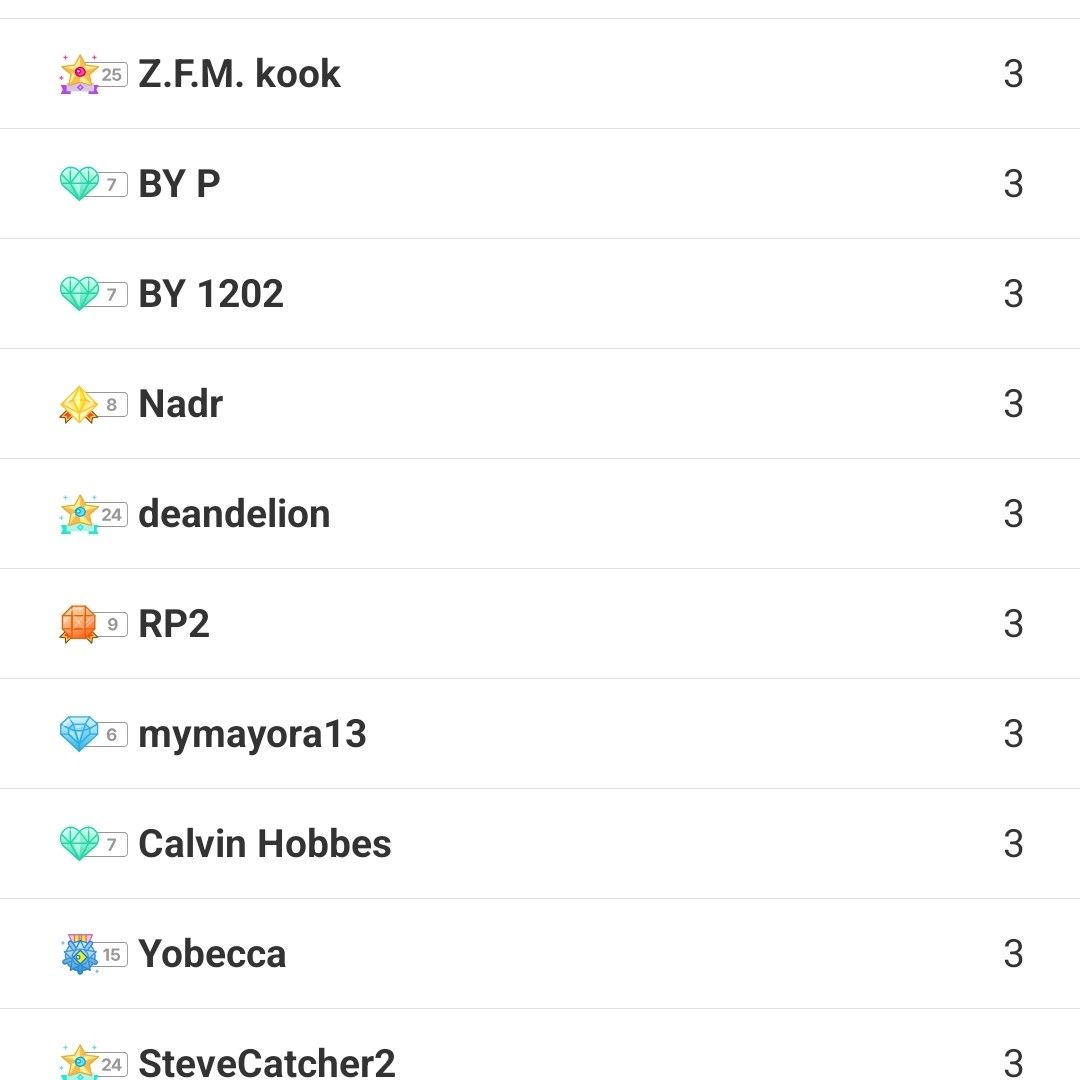Open Yobecca's user row
This screenshot has width=1080, height=1080.
coord(212,954)
